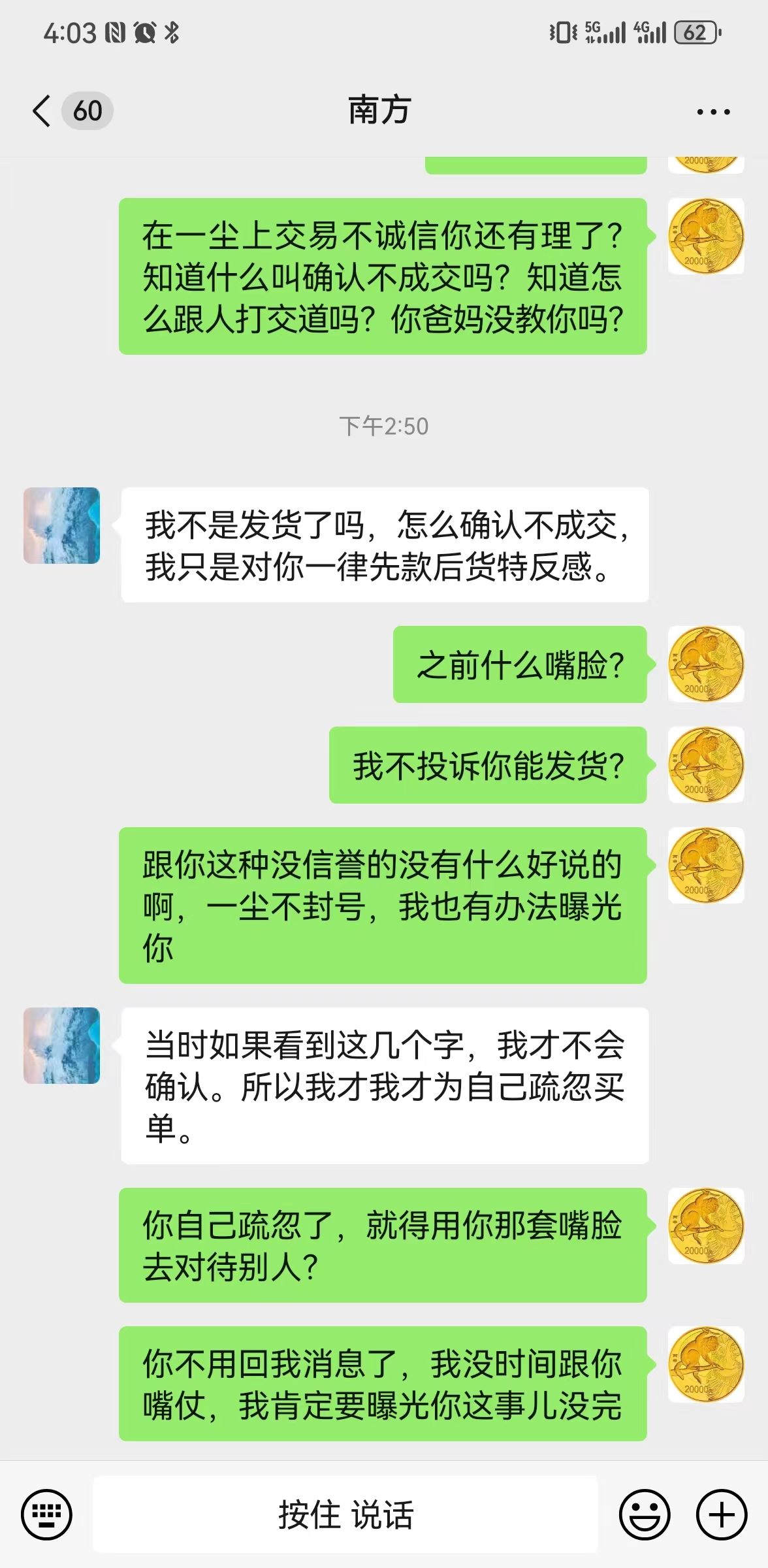Viewport: 768px width, 1568px height.
Task: Open contact avatar beside 我不是发货了吗 message
Action: (x=62, y=525)
